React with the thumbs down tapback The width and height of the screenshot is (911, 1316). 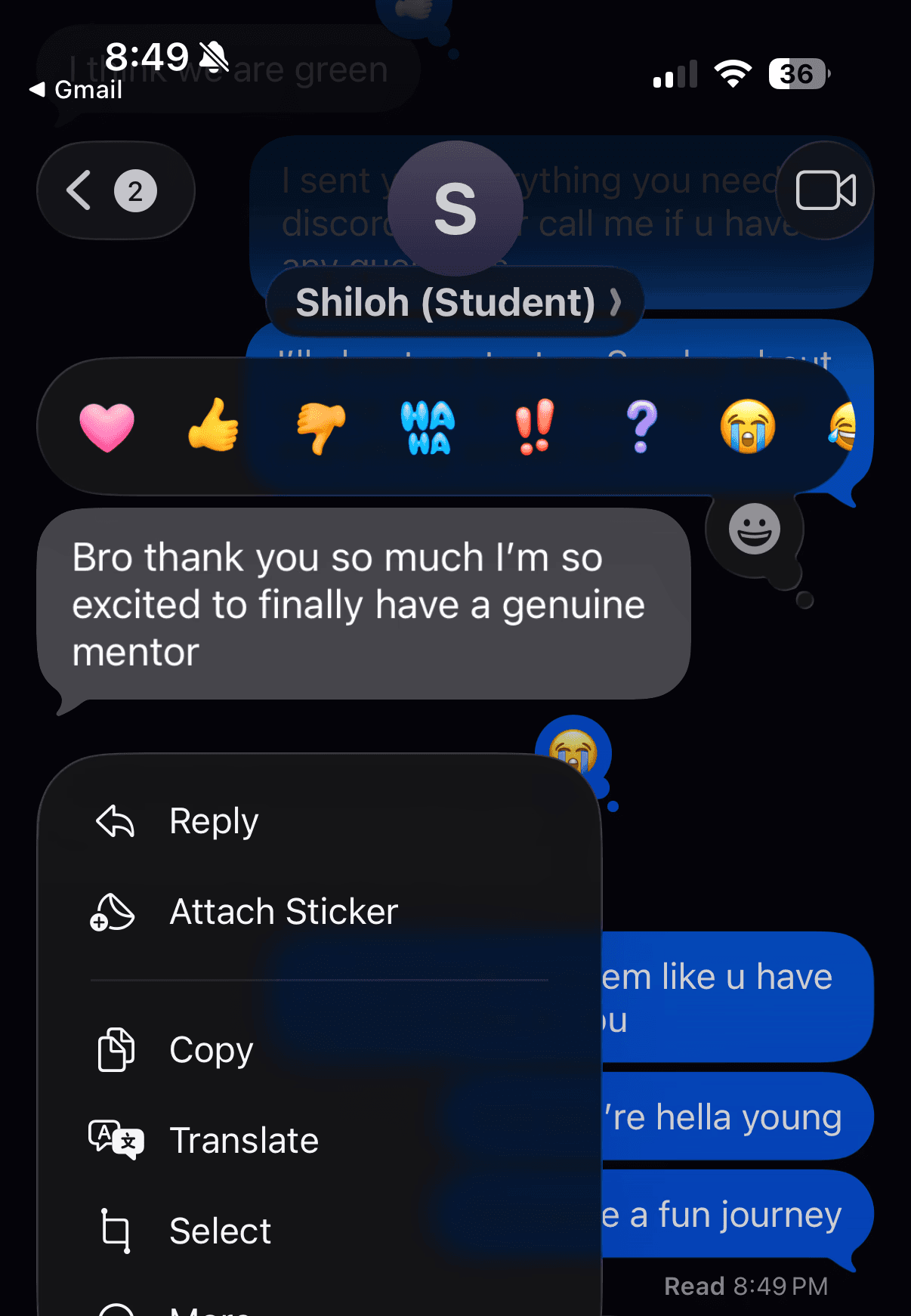point(321,428)
